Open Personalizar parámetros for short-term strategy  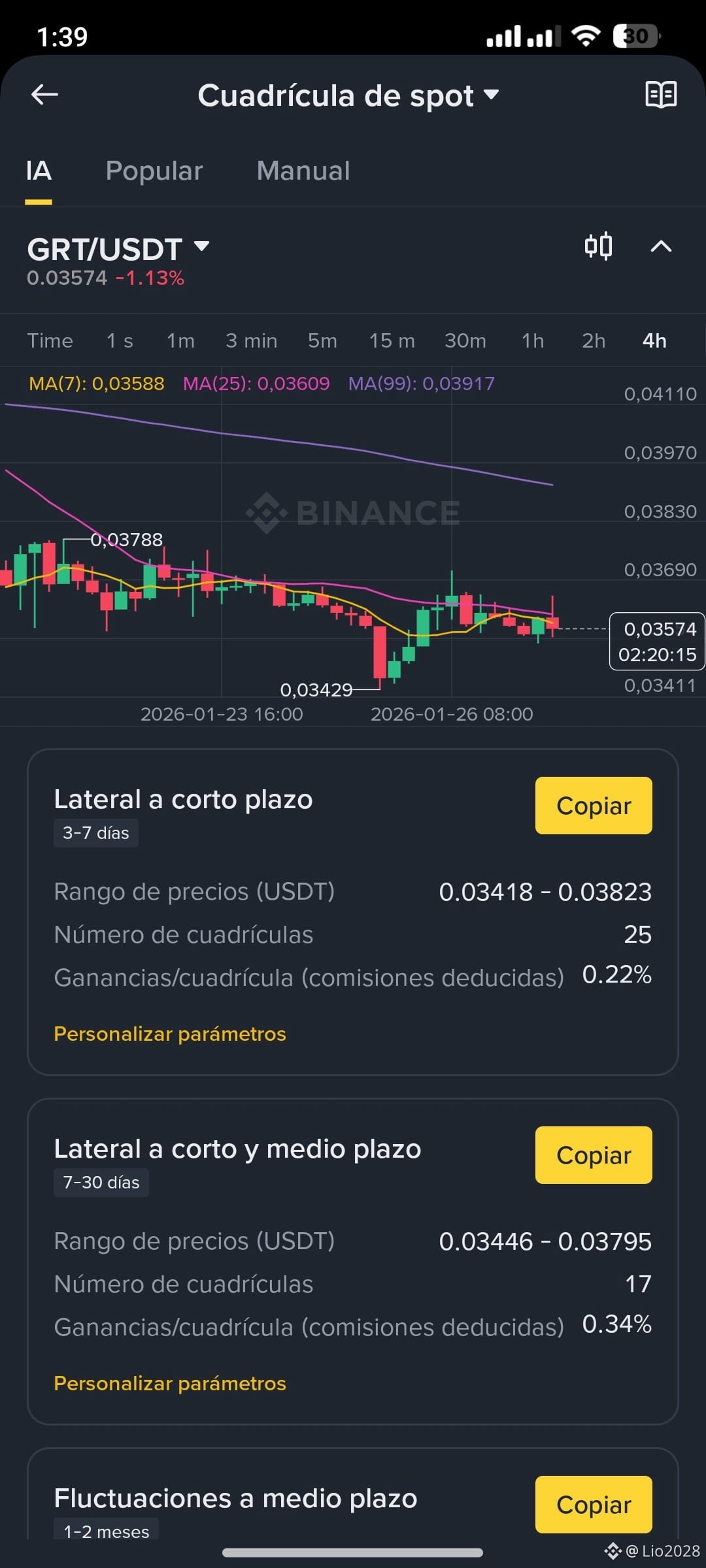click(x=170, y=1034)
